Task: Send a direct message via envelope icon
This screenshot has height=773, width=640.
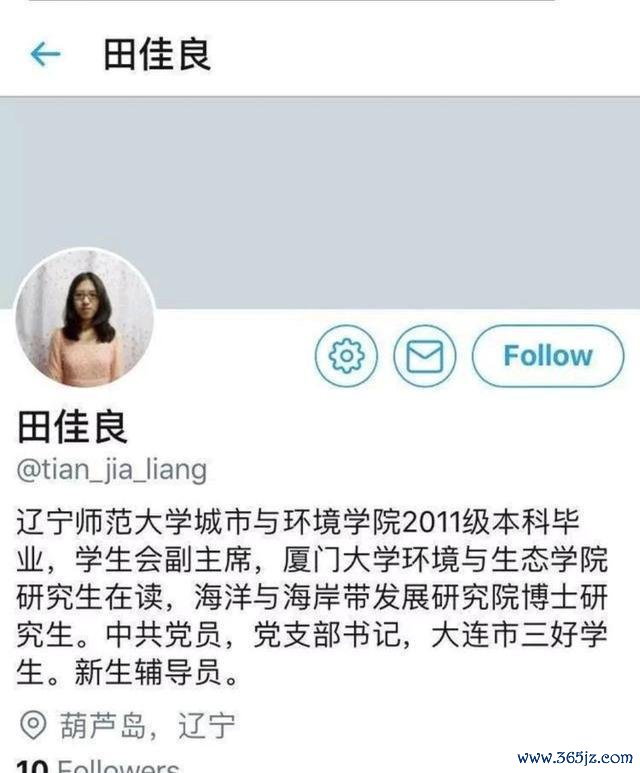Action: click(424, 355)
